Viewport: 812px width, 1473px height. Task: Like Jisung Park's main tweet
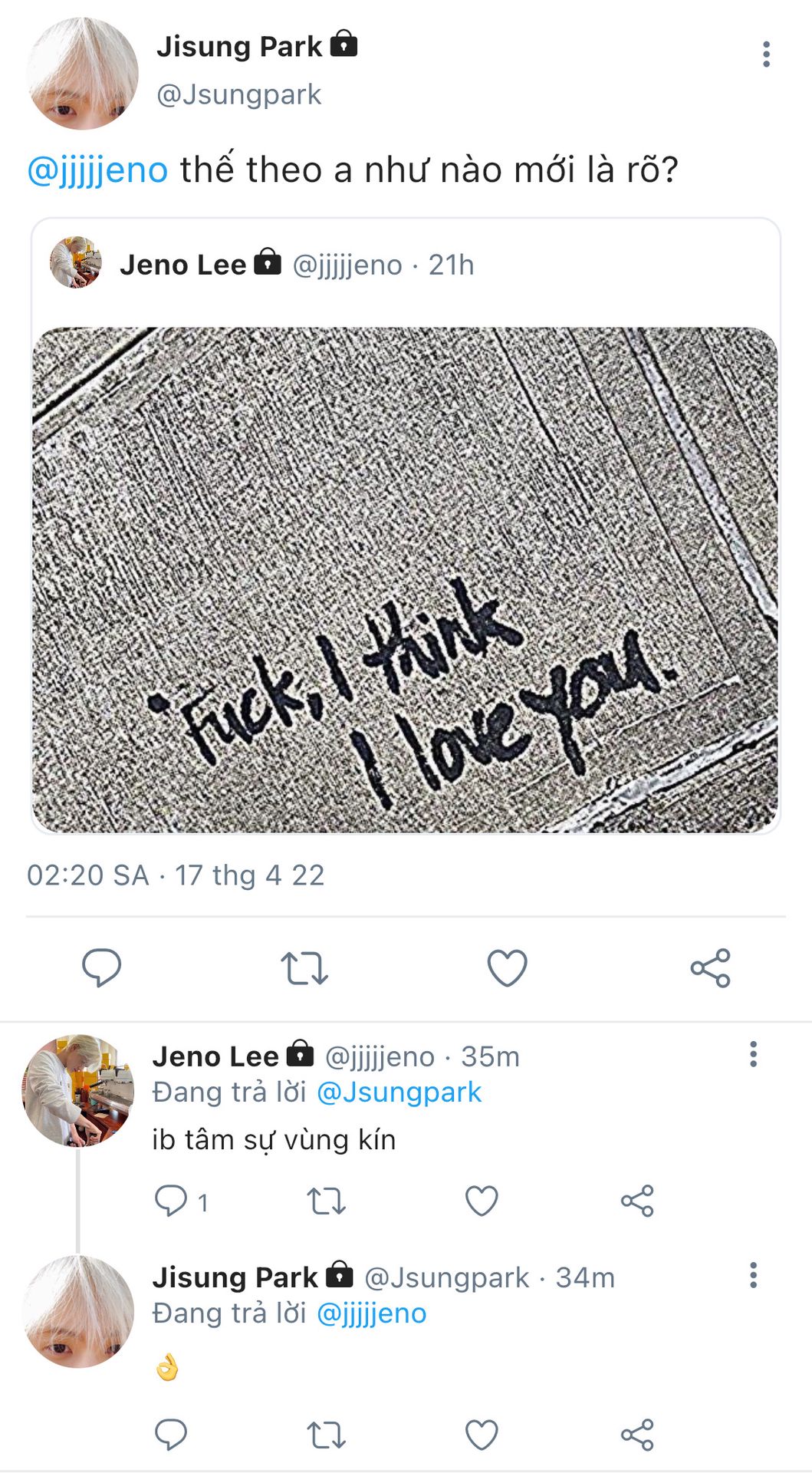coord(507,967)
